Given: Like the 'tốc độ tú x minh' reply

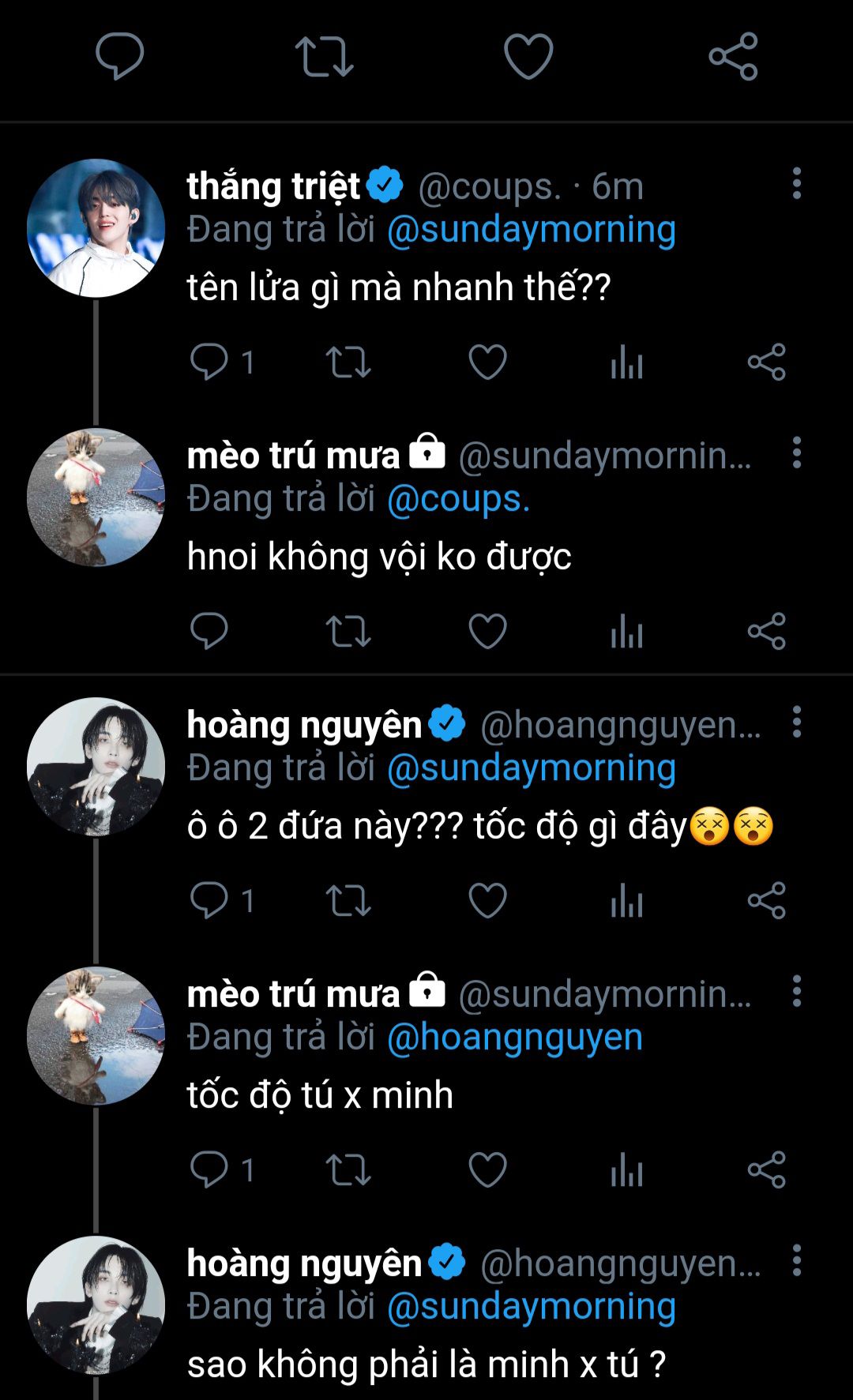Looking at the screenshot, I should [x=487, y=1170].
